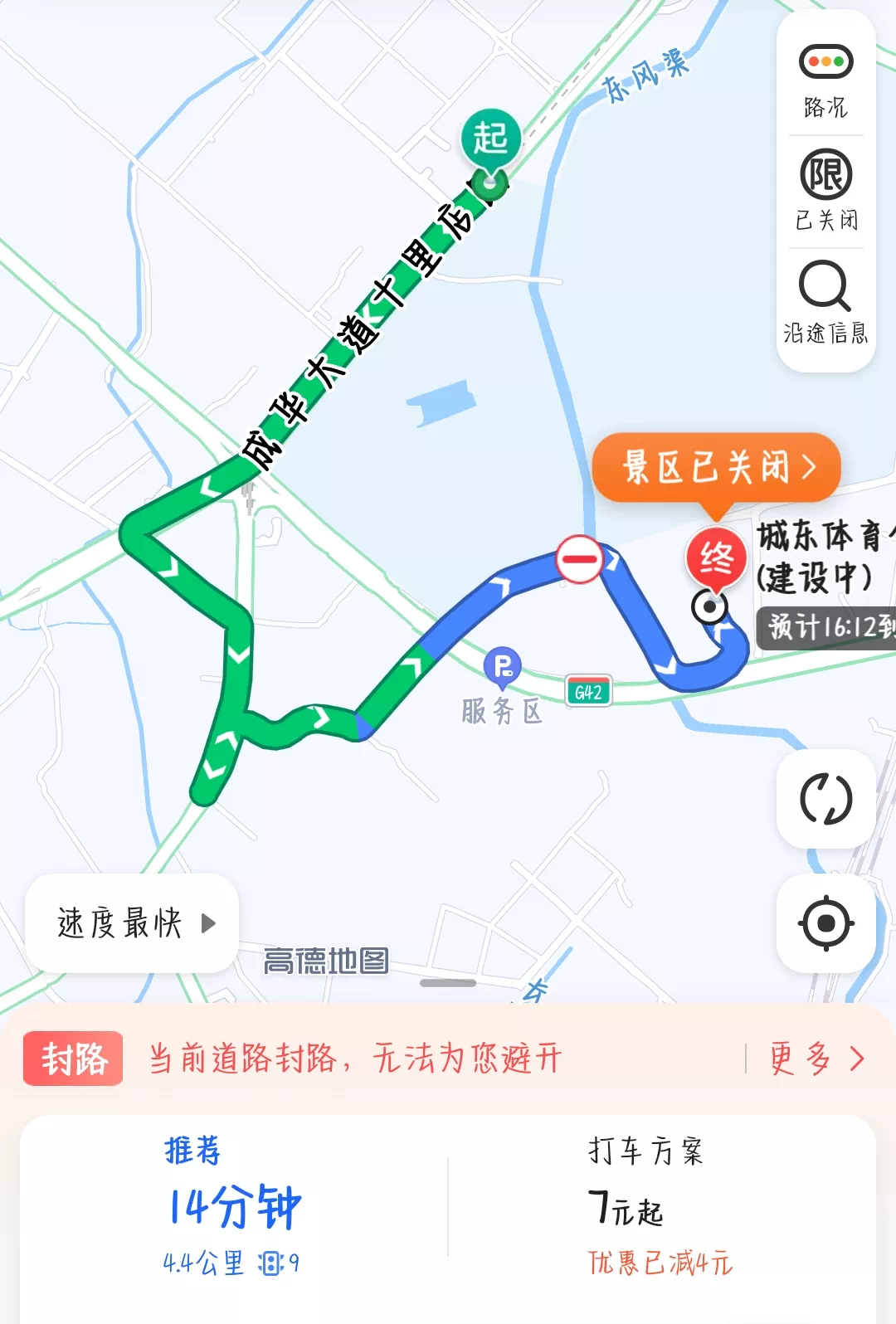View 更多 about the road closure

pyautogui.click(x=815, y=1059)
